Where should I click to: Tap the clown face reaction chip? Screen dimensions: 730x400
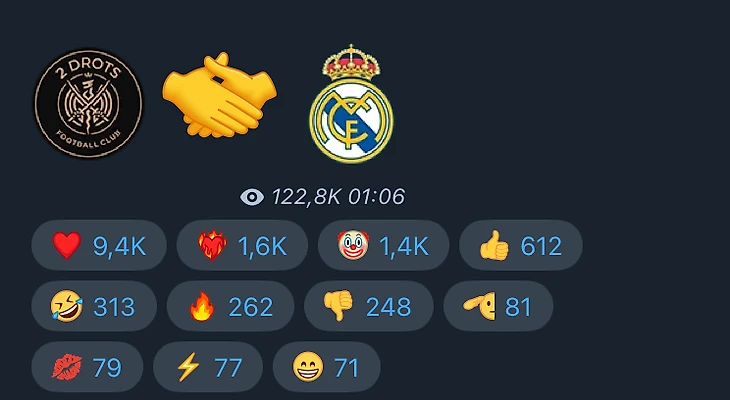tap(382, 246)
